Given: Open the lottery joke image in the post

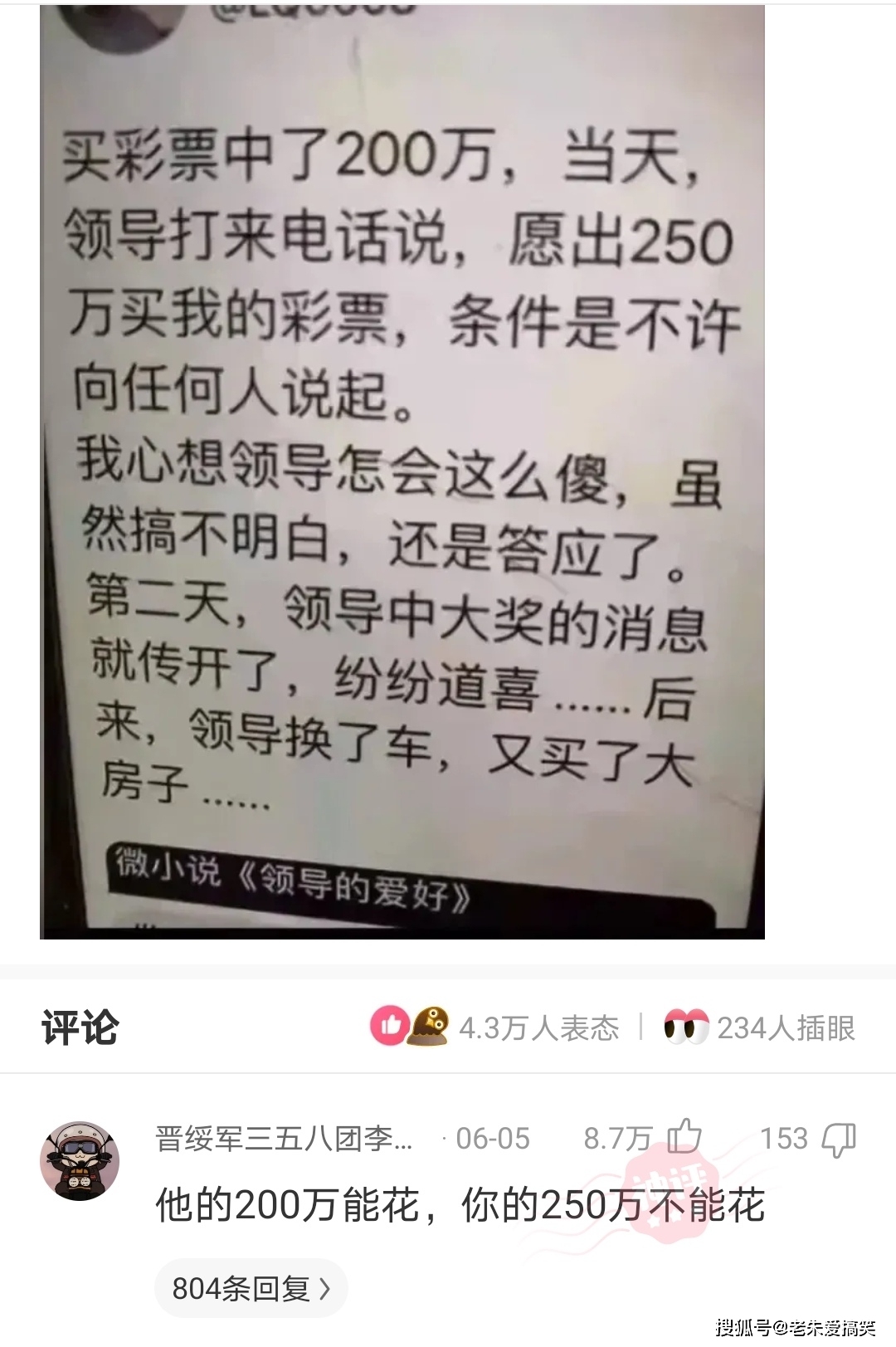Looking at the screenshot, I should point(402,471).
